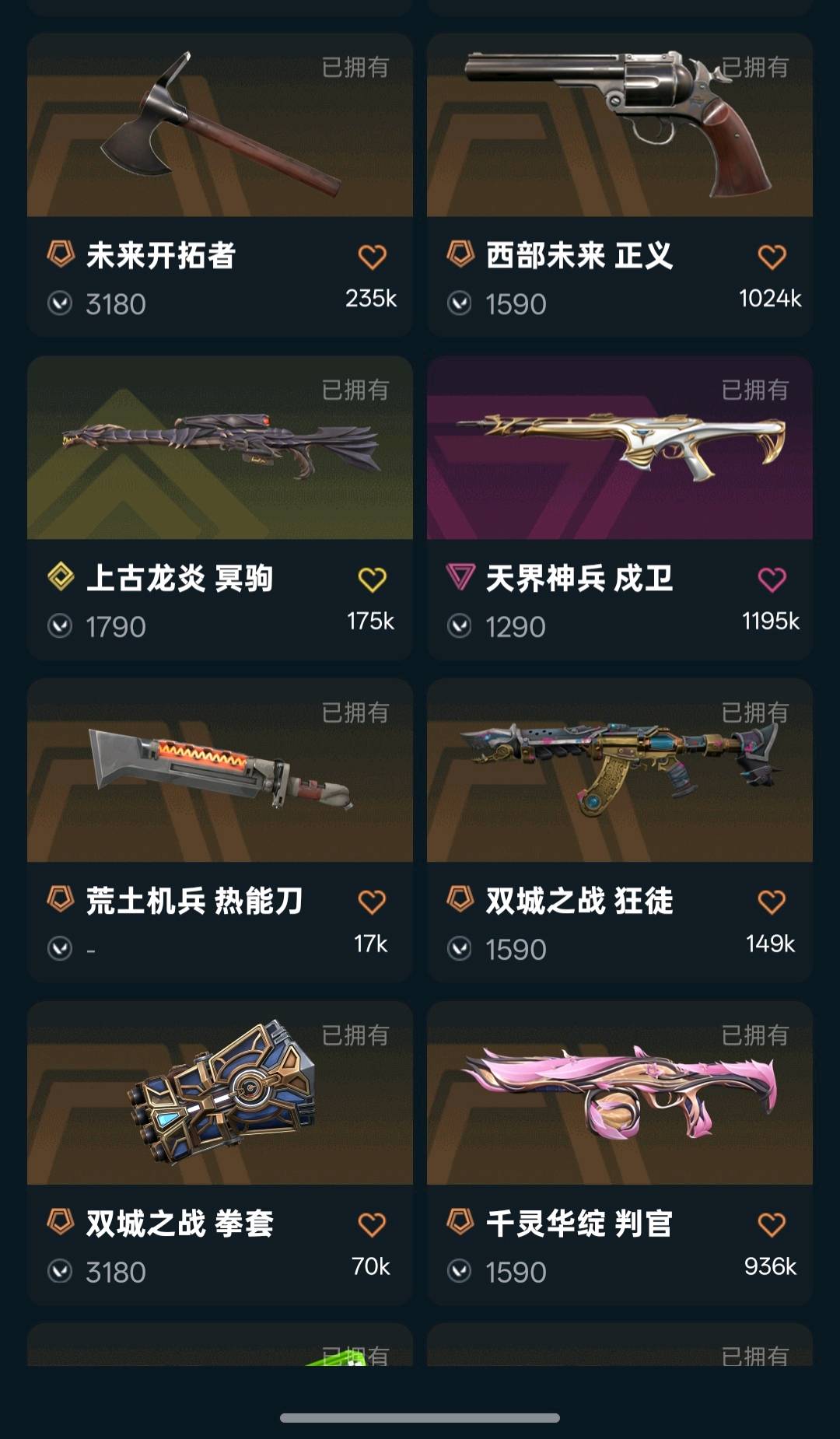840x1439 pixels.
Task: Open the 双城之战 拳套 gauntlet card
Action: tap(220, 1153)
